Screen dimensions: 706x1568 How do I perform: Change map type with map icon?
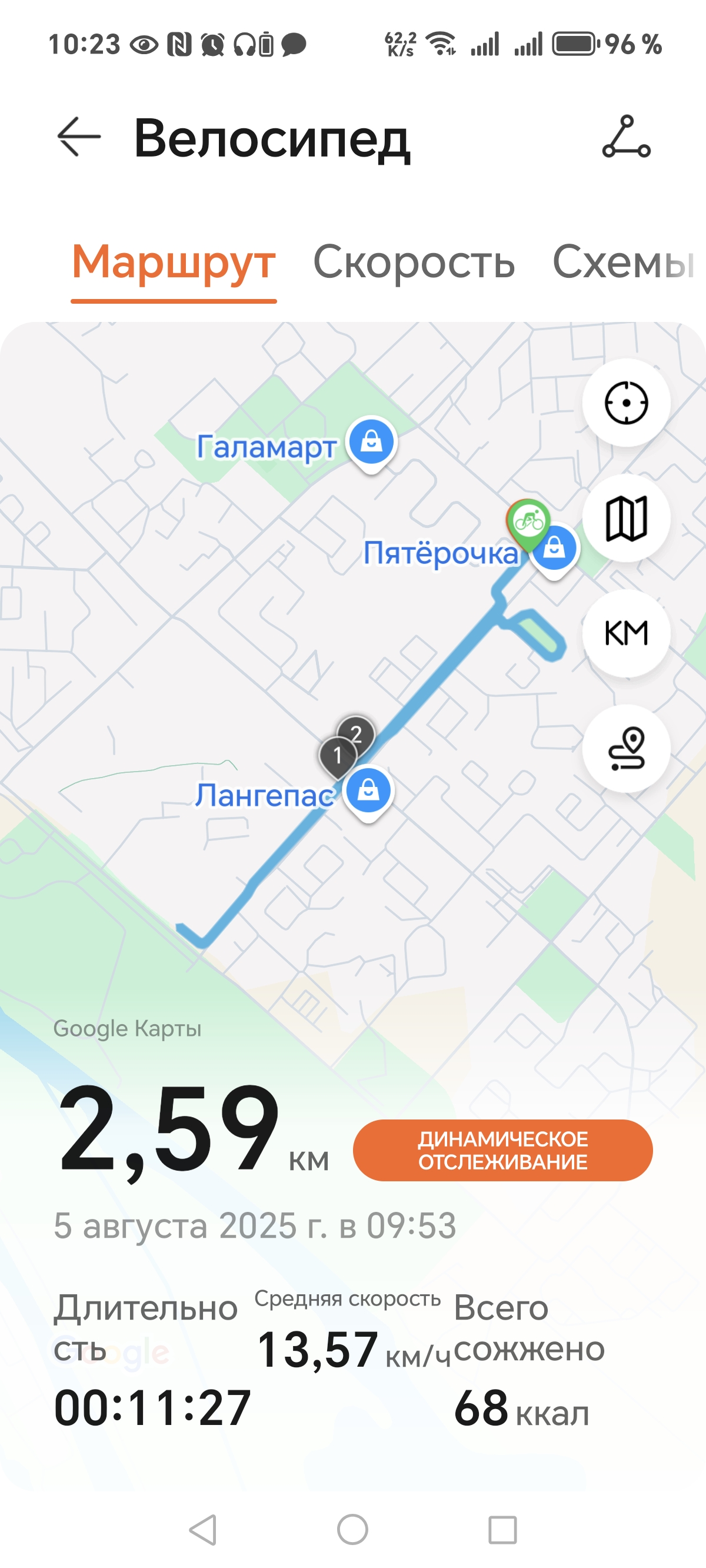tap(626, 518)
